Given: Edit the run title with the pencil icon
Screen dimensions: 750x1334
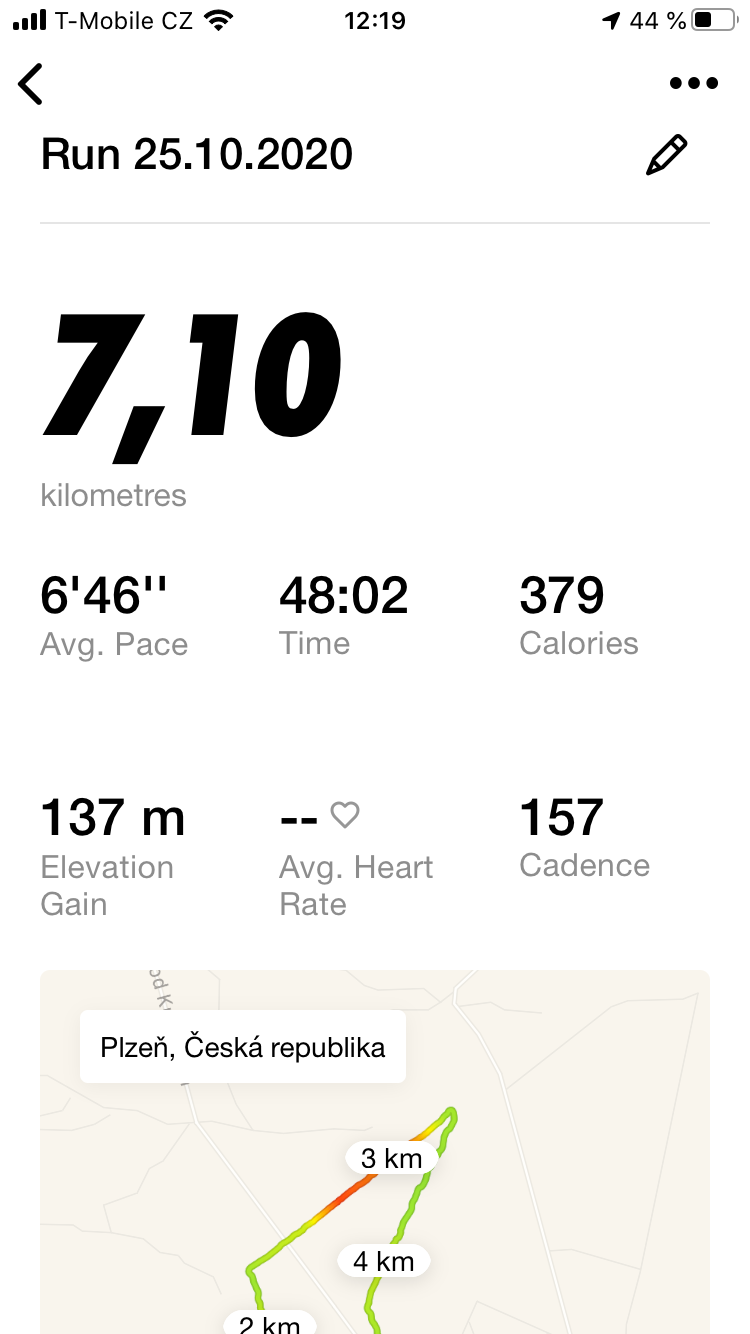Looking at the screenshot, I should tap(667, 156).
